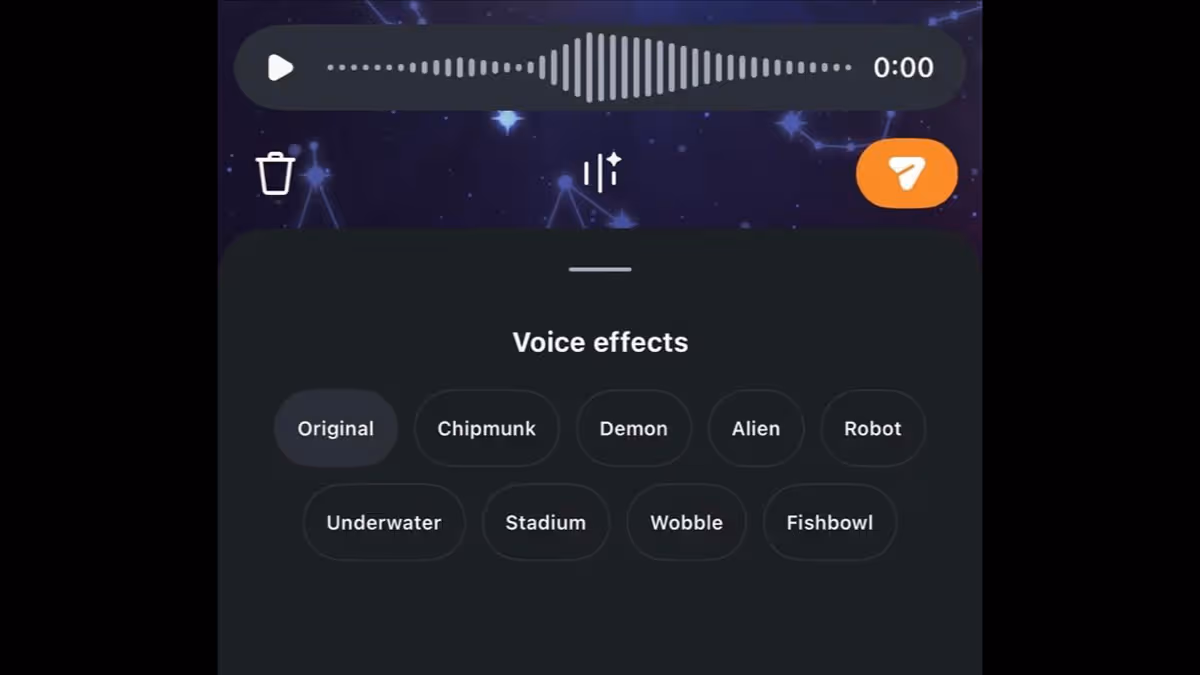Try the Wobble voice effect
Image resolution: width=1200 pixels, height=675 pixels.
[686, 522]
